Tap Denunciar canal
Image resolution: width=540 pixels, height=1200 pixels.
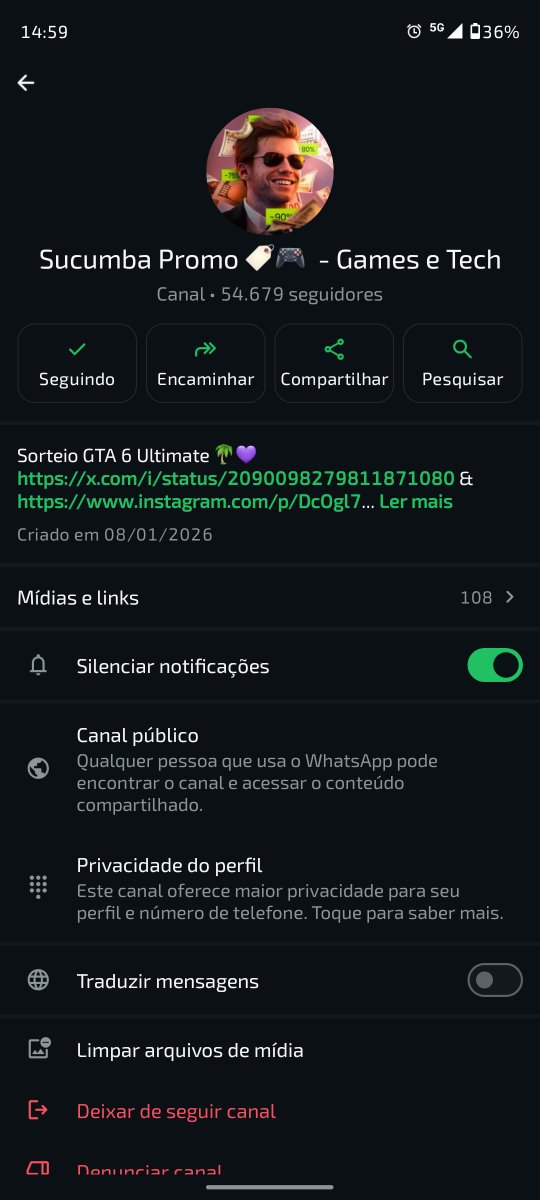click(x=270, y=1168)
